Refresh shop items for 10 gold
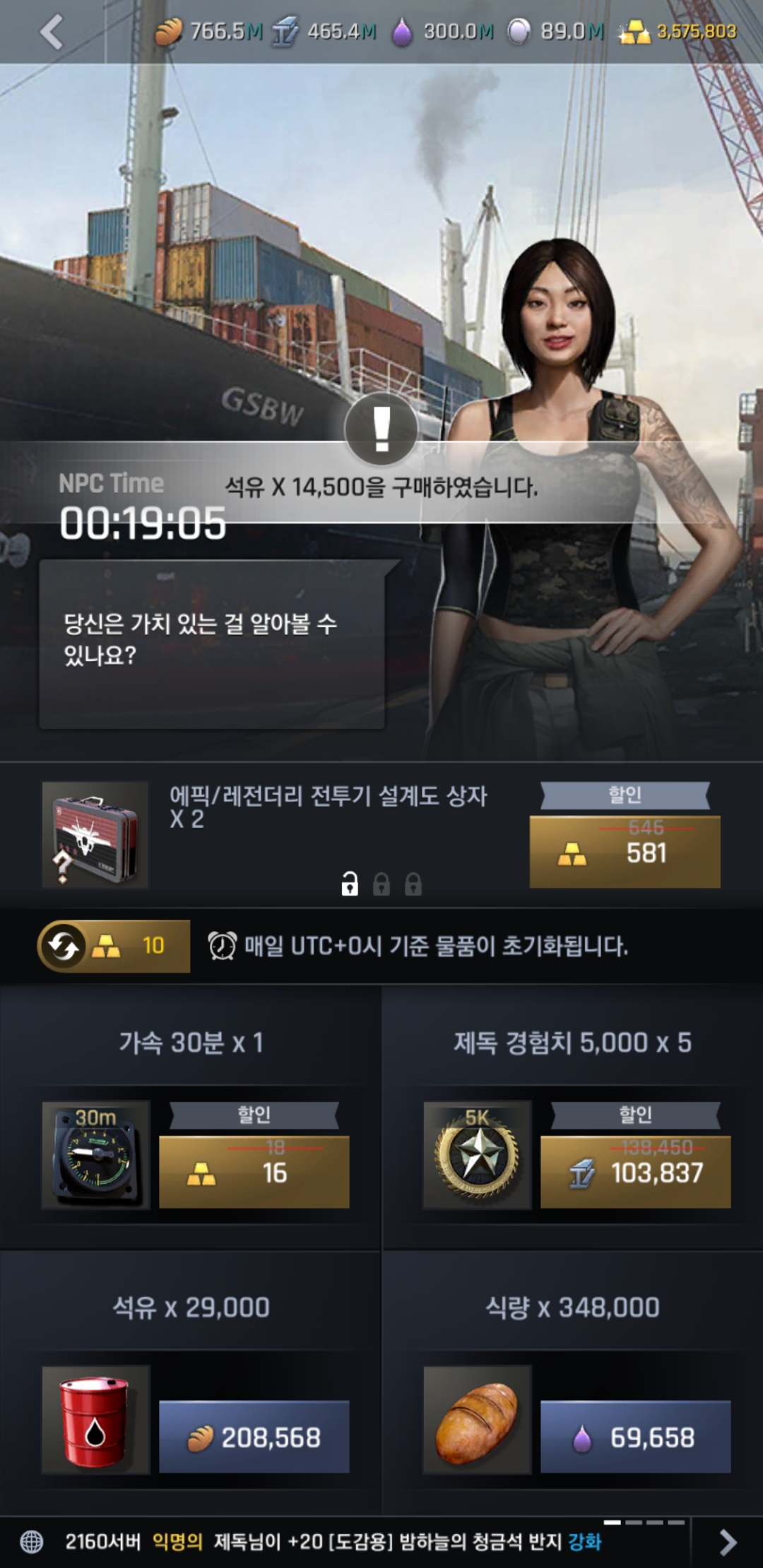 (x=114, y=946)
